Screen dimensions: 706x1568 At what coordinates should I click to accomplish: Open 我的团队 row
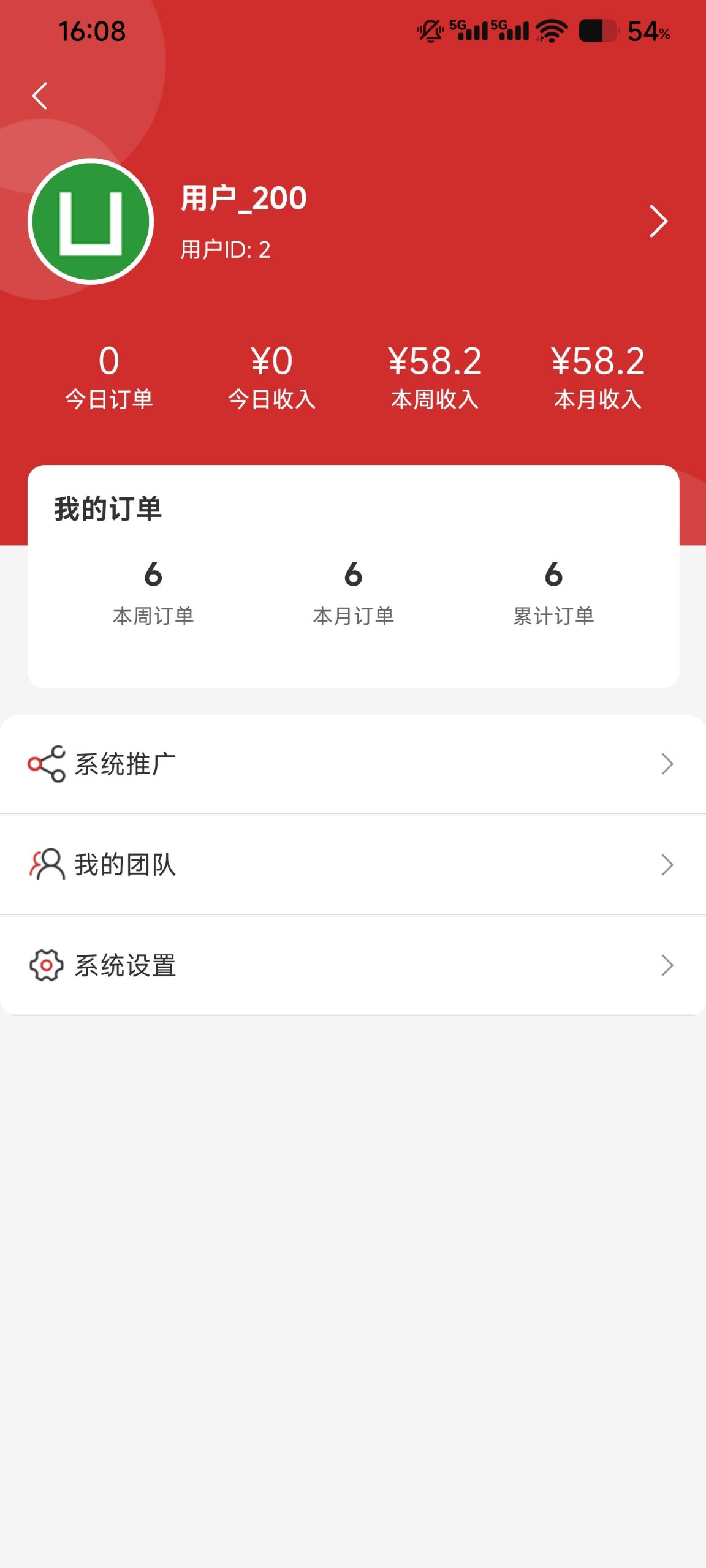tap(353, 865)
